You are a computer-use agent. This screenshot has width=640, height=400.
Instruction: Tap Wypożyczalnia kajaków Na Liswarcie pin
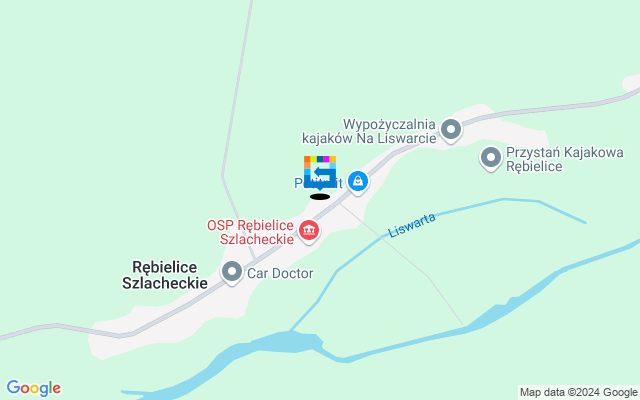451,129
